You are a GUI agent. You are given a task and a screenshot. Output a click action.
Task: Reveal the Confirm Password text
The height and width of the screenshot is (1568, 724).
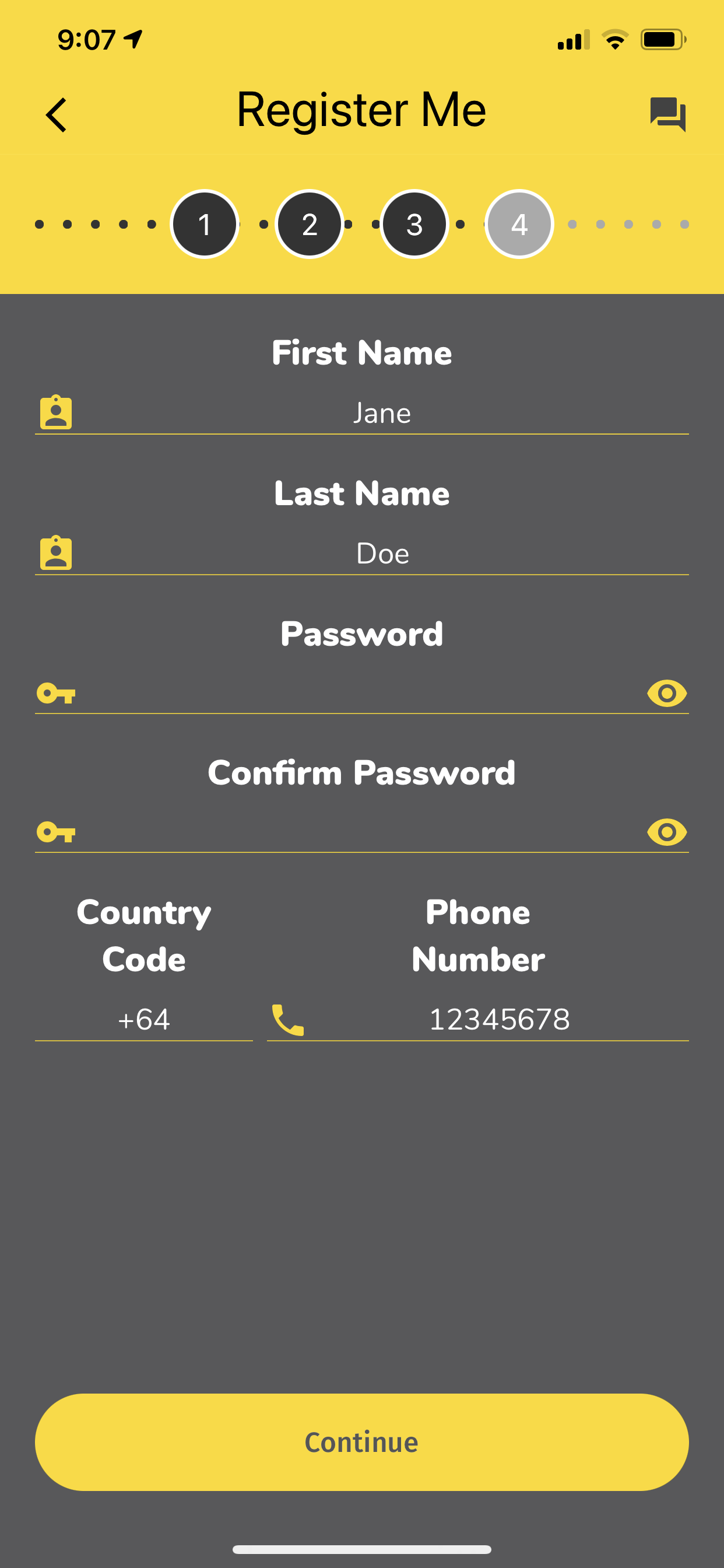667,832
